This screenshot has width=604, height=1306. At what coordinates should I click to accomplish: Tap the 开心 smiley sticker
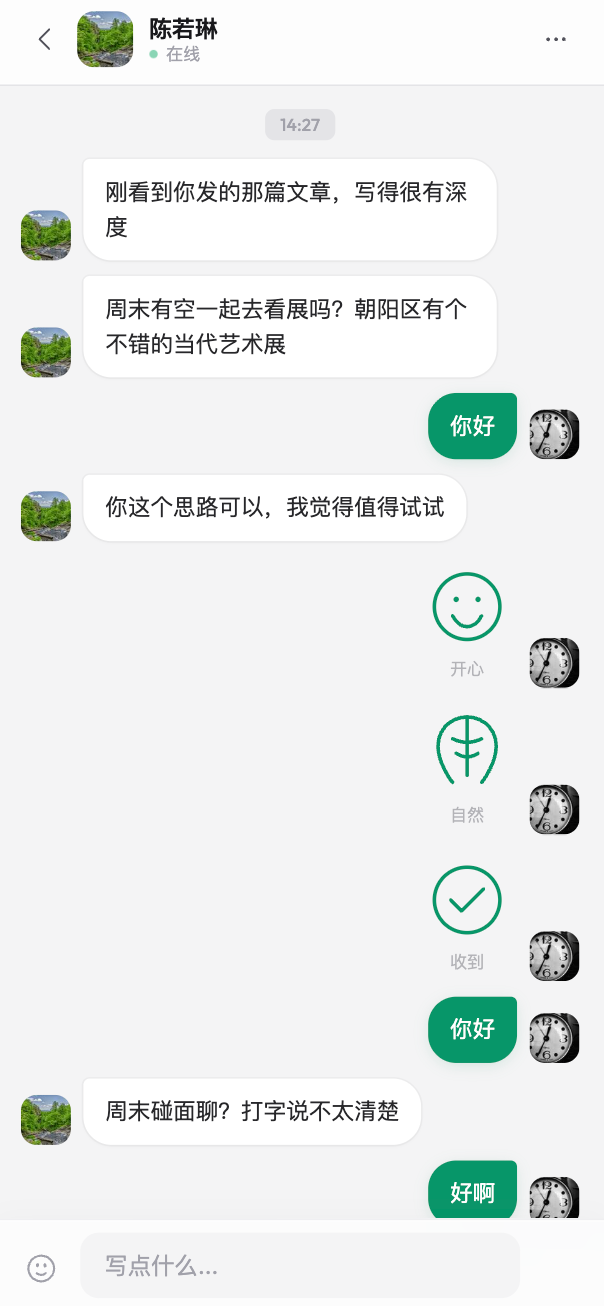pyautogui.click(x=467, y=606)
